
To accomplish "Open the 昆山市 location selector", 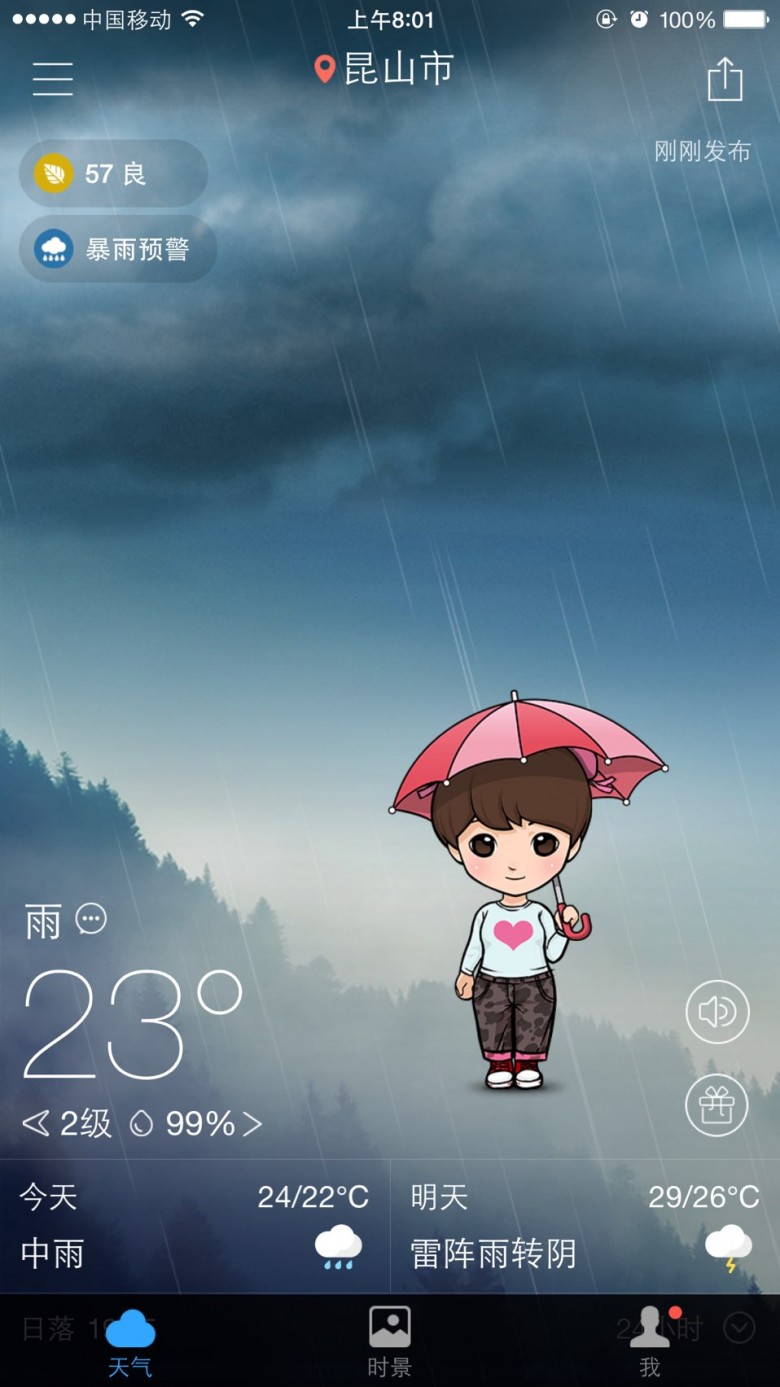I will (384, 69).
